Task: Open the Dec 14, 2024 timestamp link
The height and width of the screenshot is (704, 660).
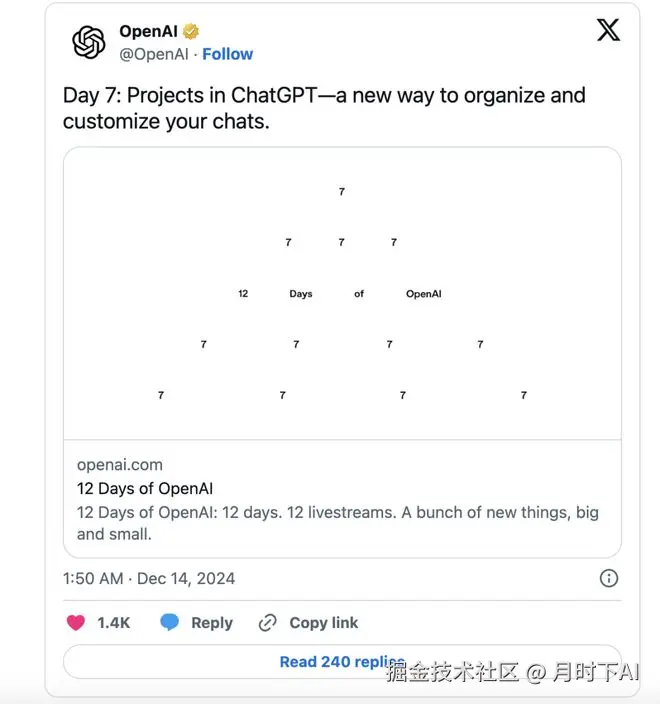Action: click(149, 578)
